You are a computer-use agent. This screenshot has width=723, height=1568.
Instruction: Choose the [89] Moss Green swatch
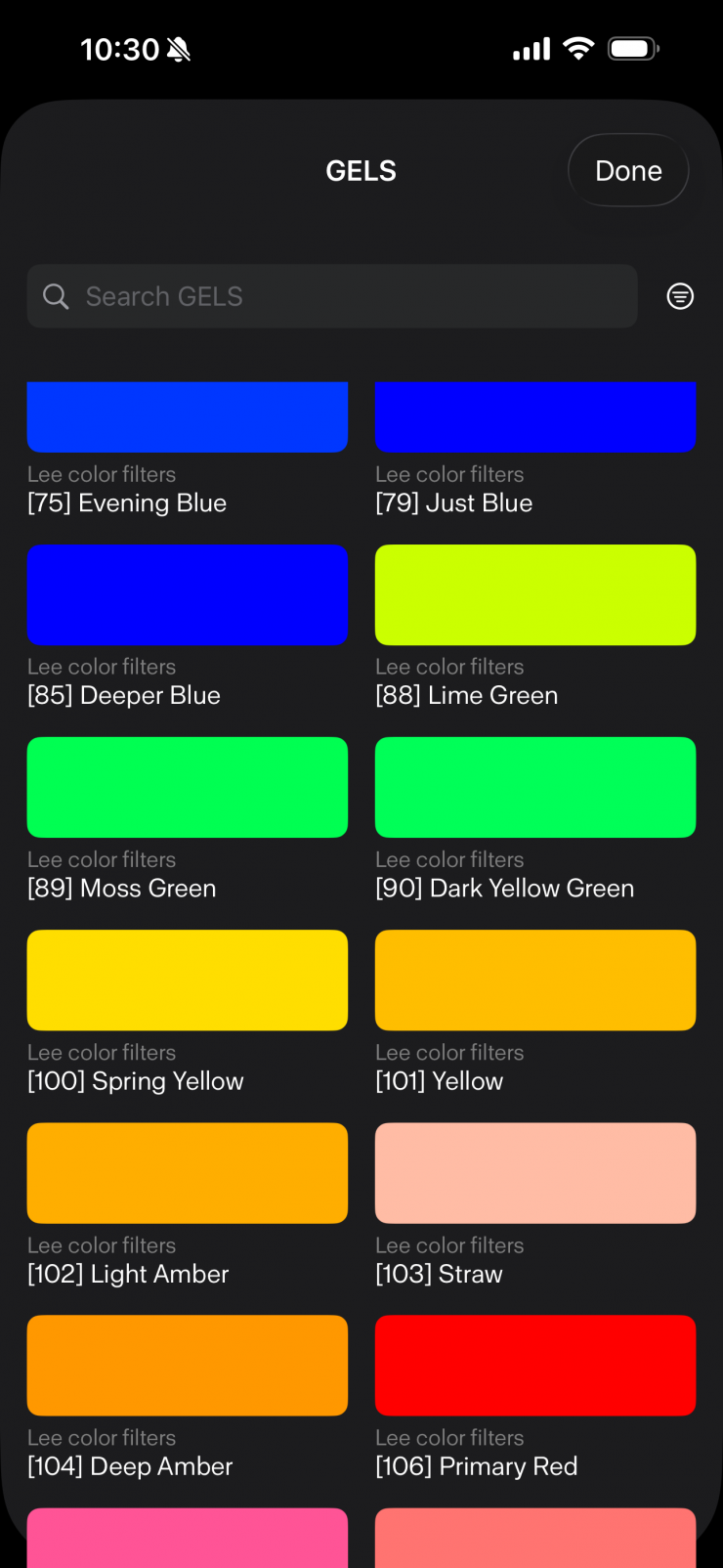coord(187,788)
